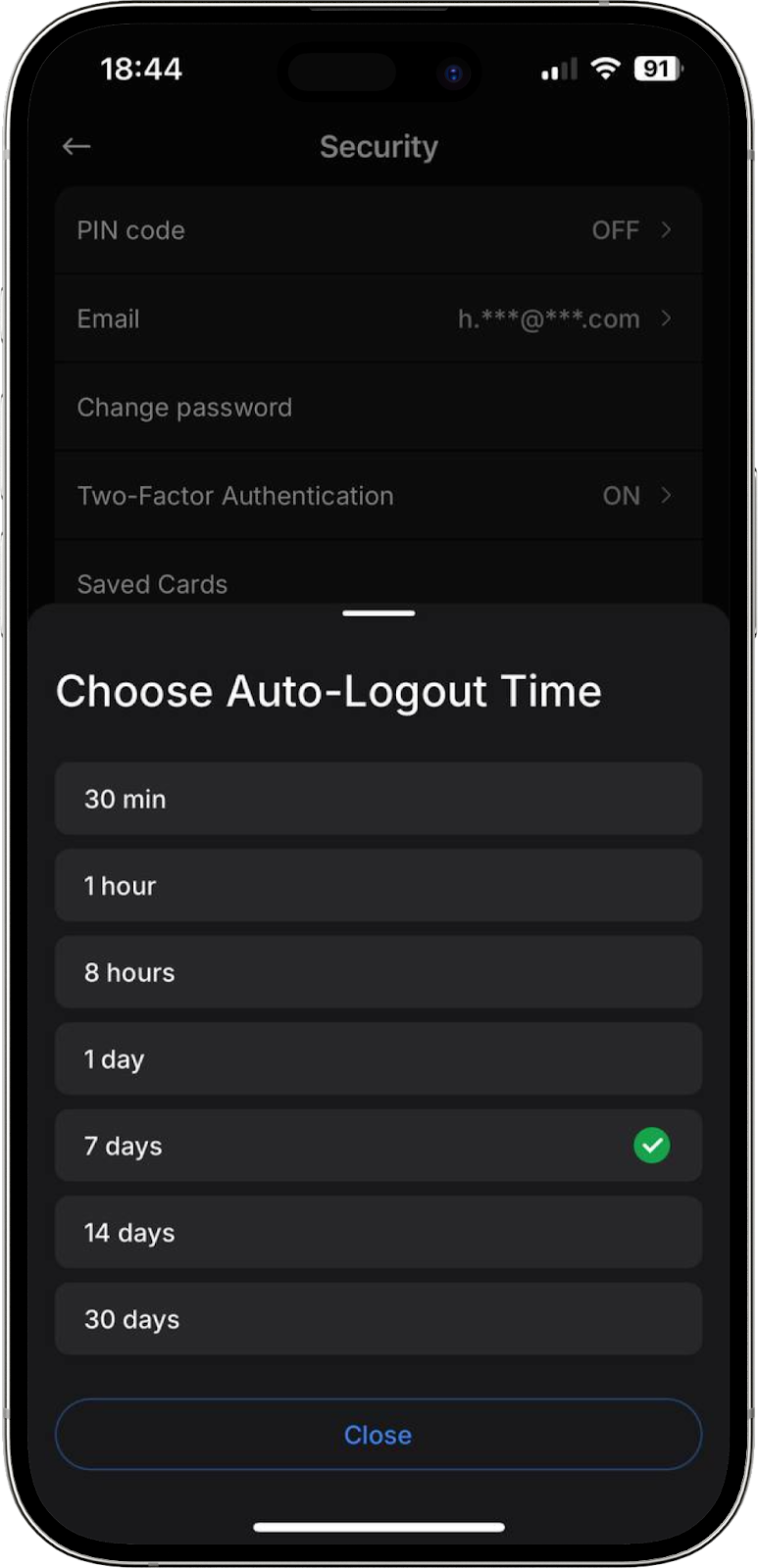
Task: Select 14 days as logout time
Action: [378, 1233]
